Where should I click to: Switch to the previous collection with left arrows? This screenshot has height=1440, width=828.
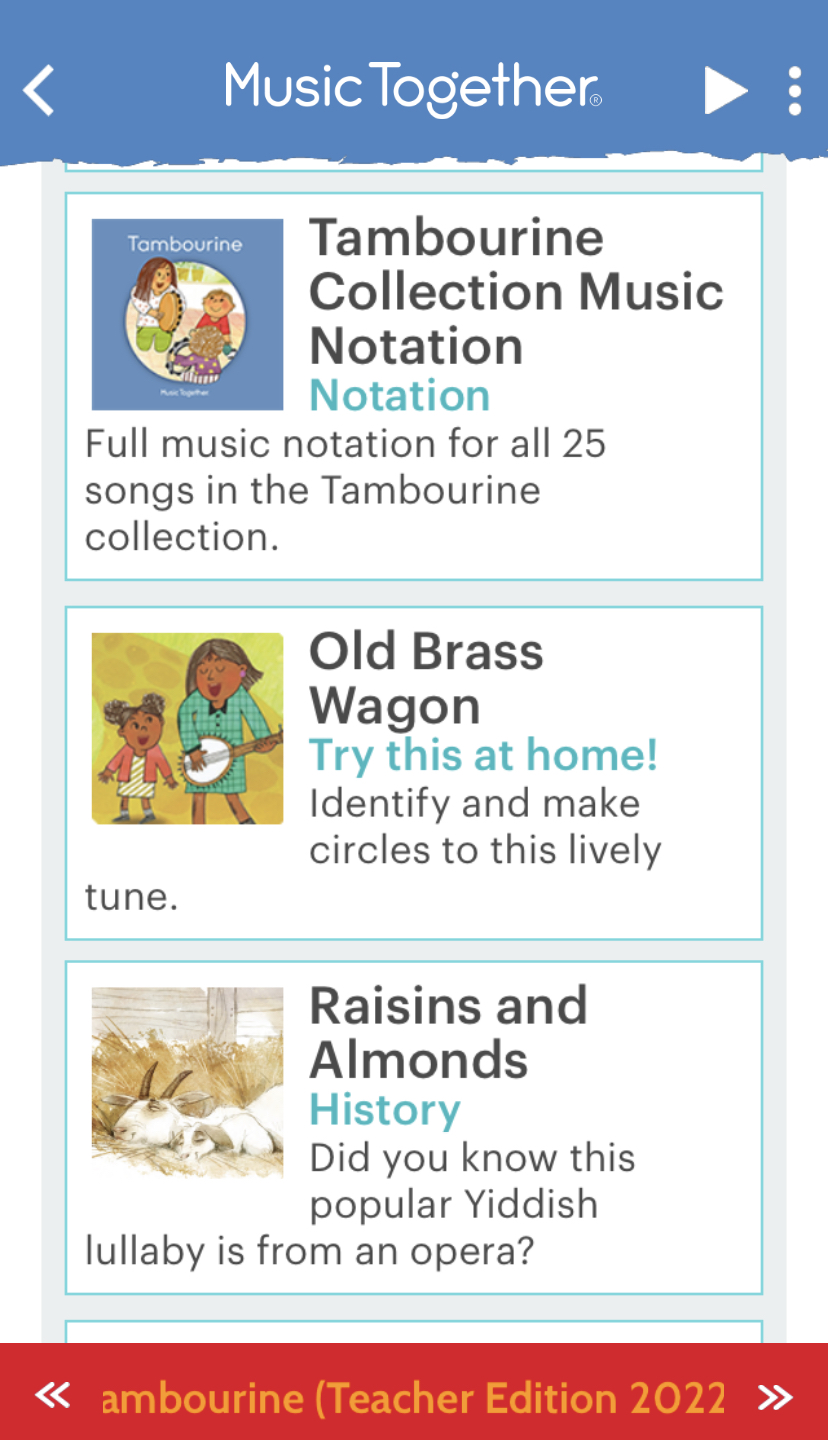52,1395
